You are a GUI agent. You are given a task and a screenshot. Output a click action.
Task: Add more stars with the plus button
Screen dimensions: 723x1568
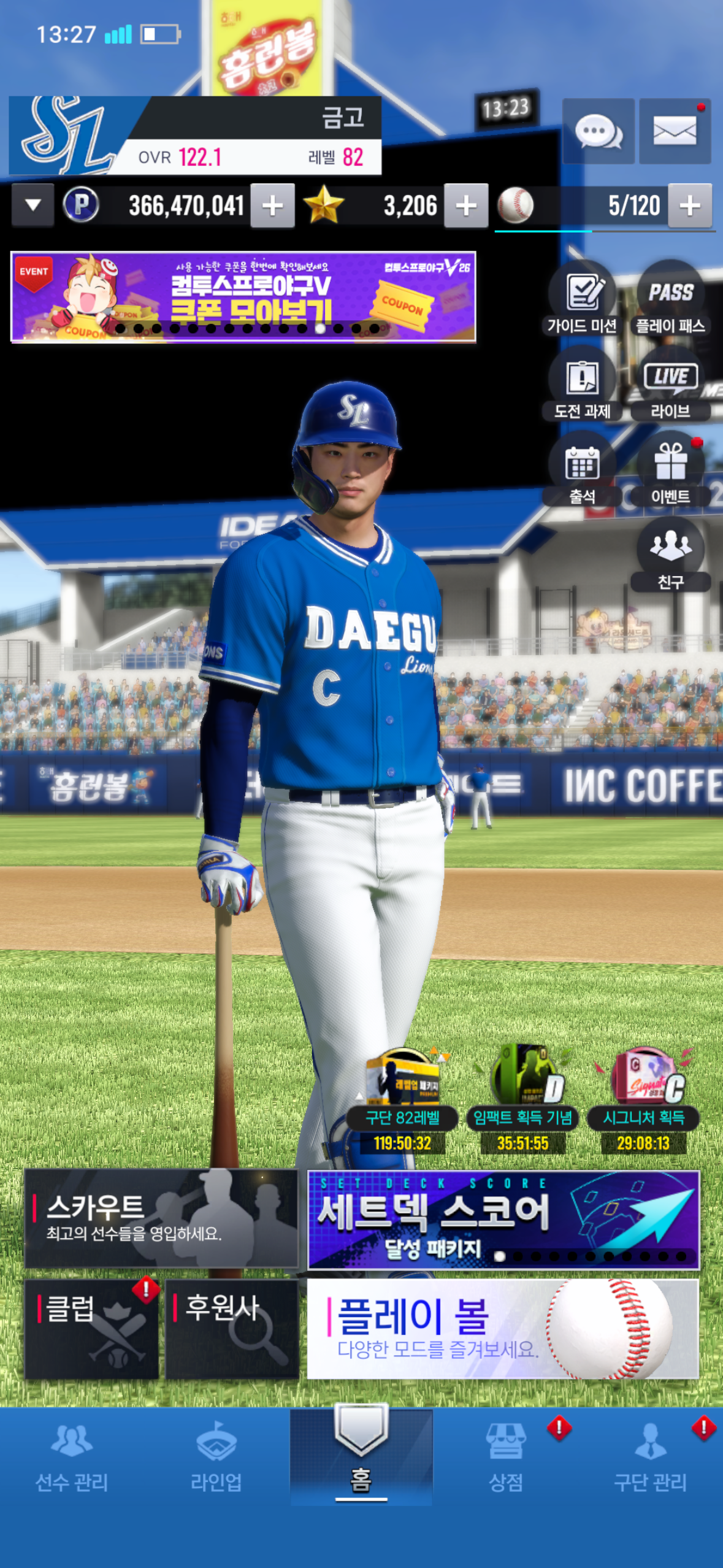pos(466,206)
